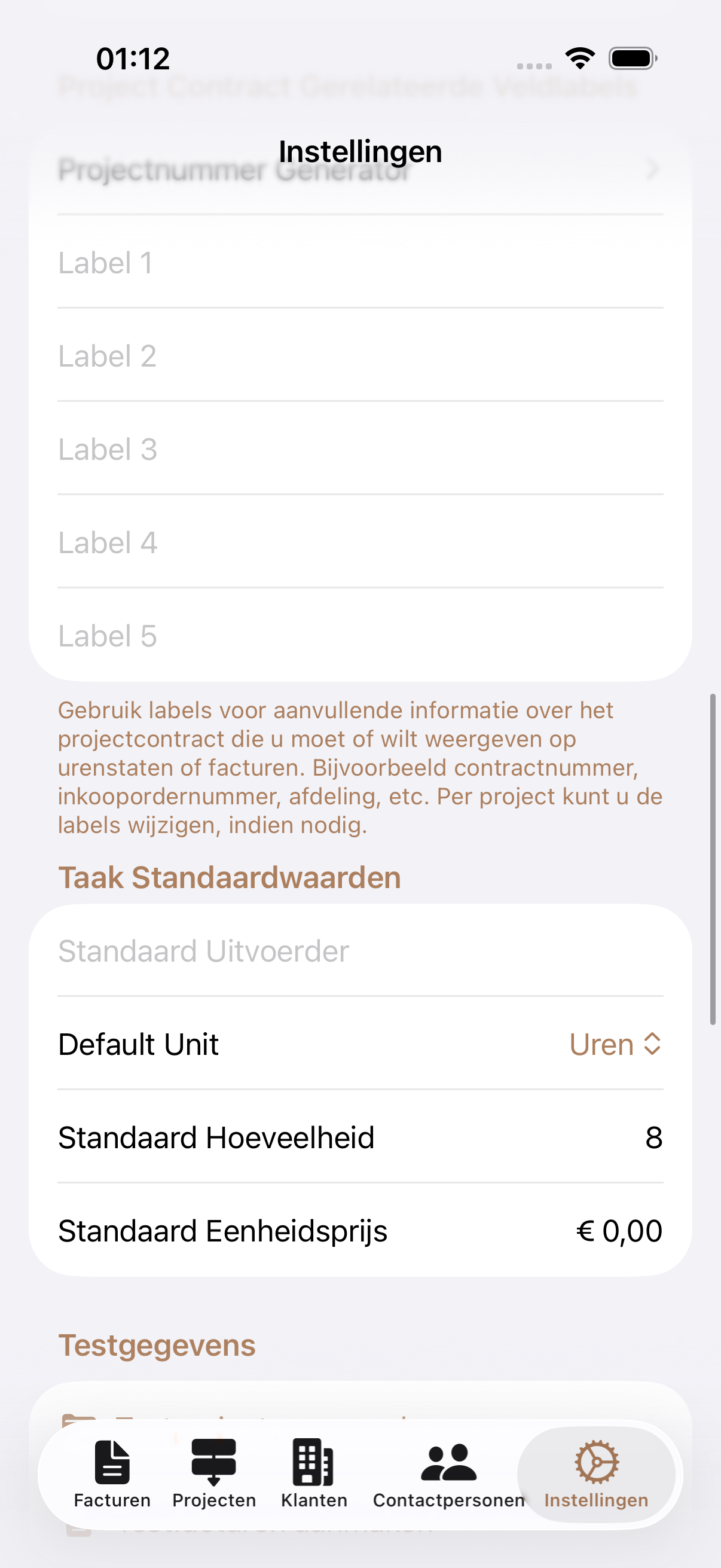Tap the Label 1 text field

359,263
